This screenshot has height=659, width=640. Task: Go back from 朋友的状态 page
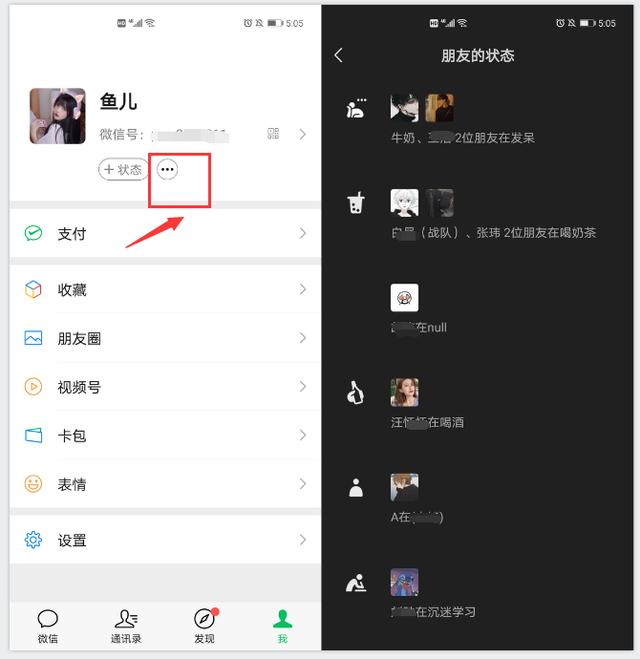pyautogui.click(x=338, y=55)
